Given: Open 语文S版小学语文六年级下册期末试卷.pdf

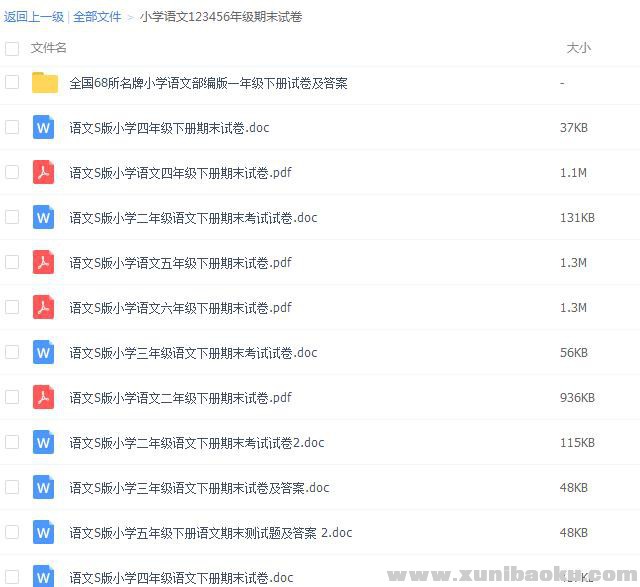Looking at the screenshot, I should click(180, 308).
